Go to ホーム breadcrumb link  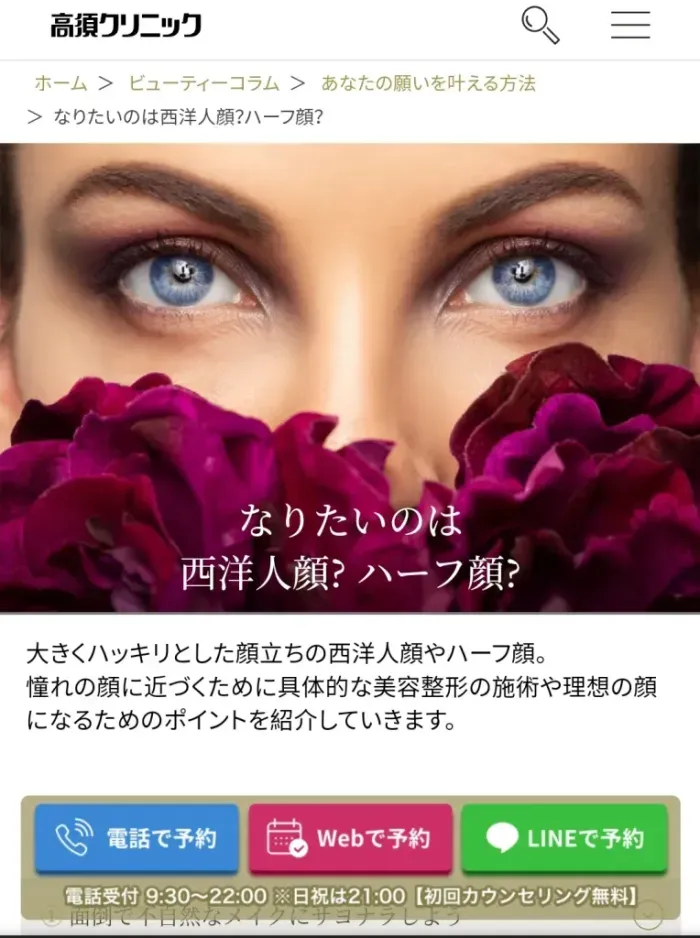coord(61,83)
